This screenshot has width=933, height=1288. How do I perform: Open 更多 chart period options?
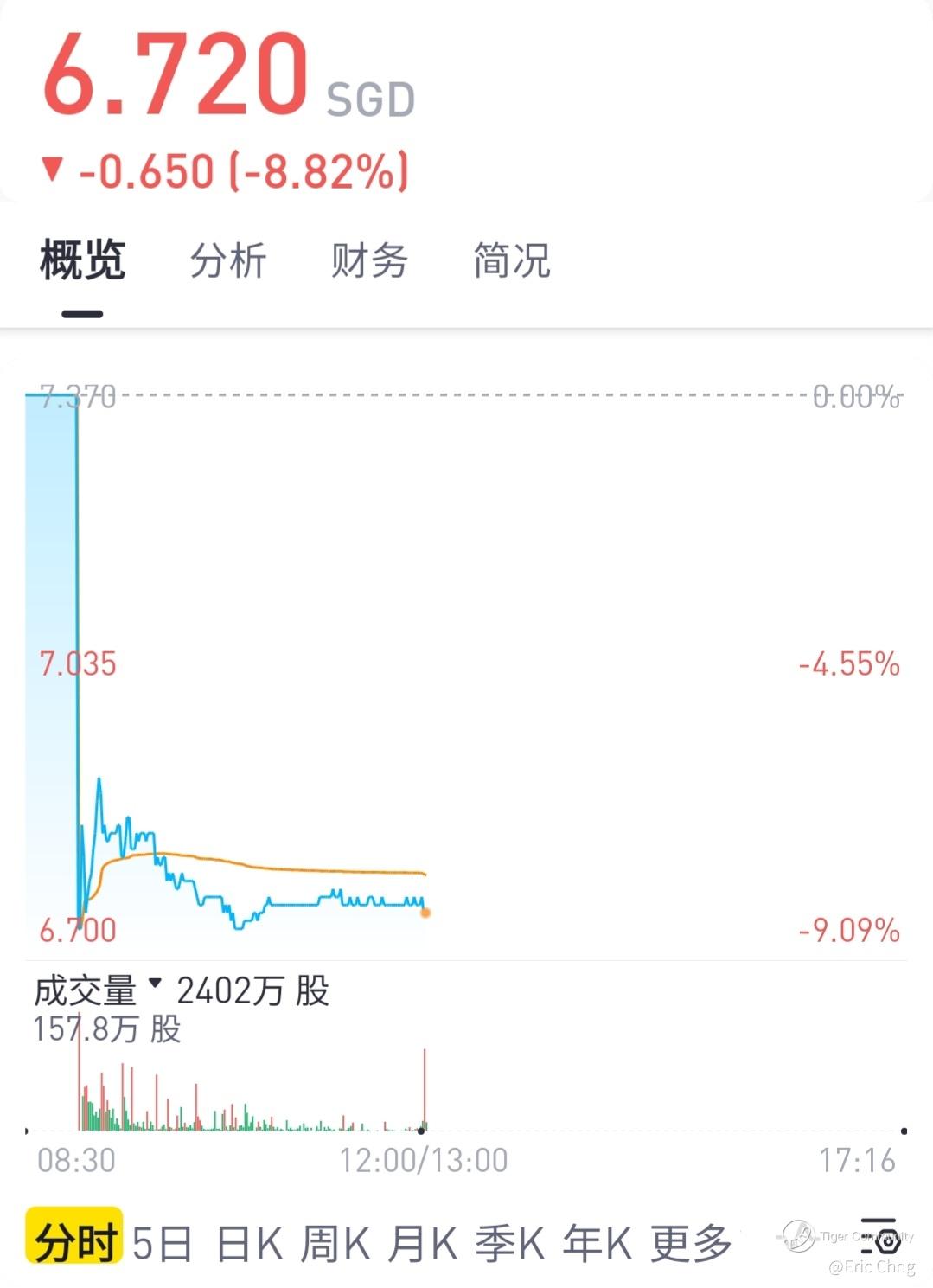691,1243
